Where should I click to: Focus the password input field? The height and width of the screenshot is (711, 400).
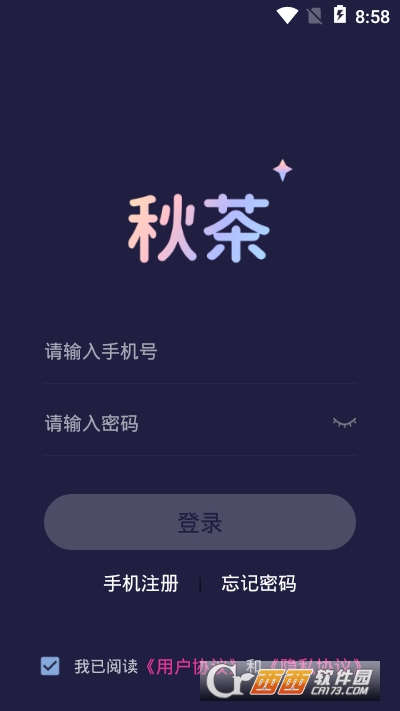[x=186, y=423]
